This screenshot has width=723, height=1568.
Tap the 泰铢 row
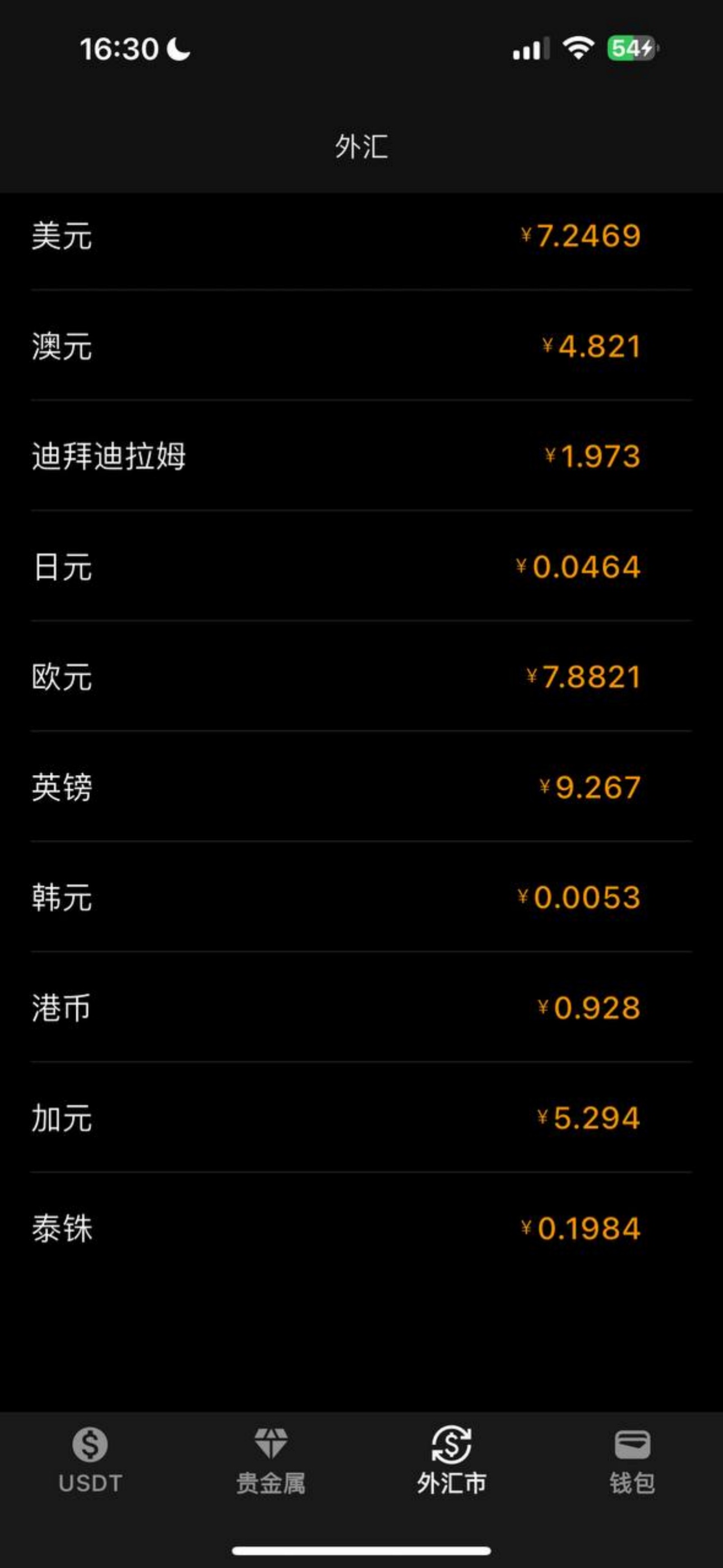click(361, 1228)
